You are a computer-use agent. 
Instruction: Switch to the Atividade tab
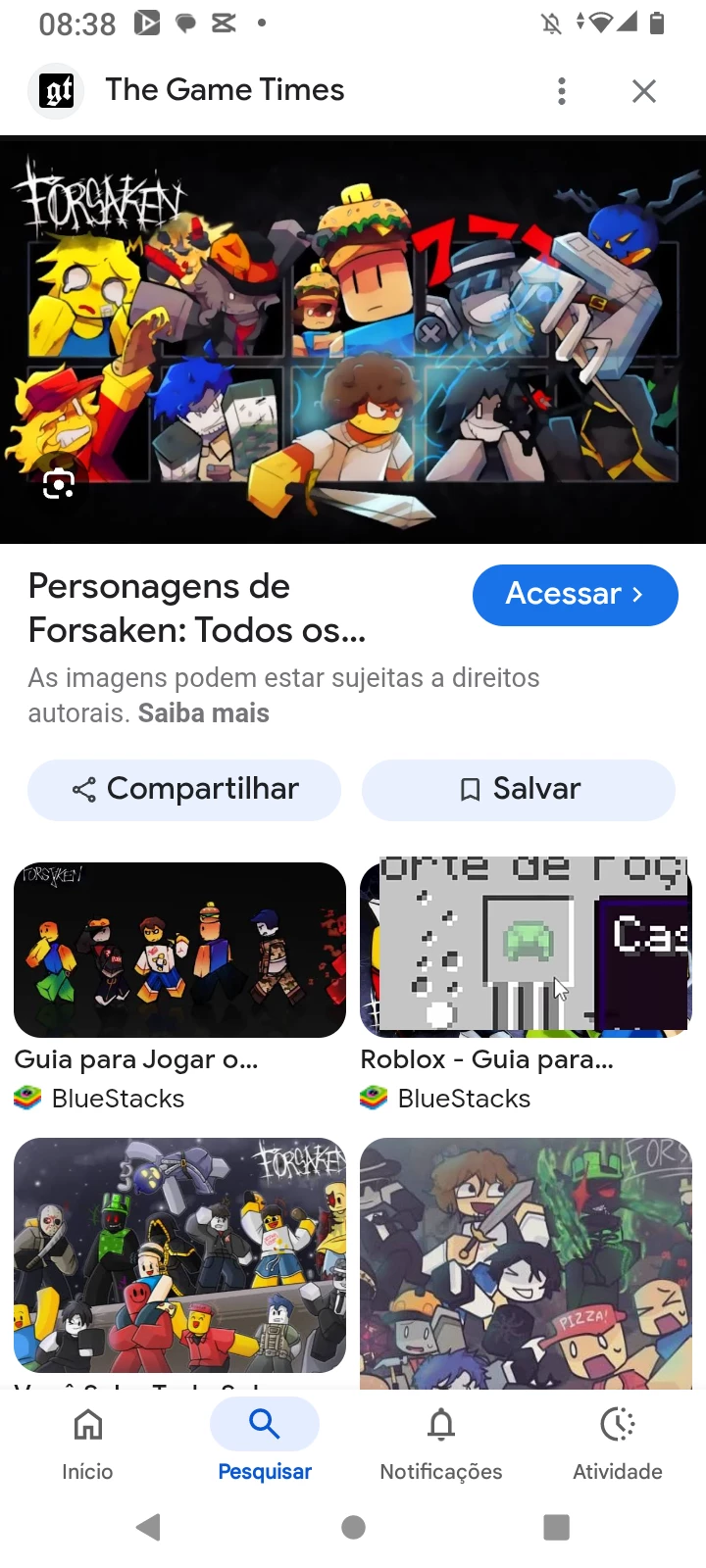(618, 1443)
